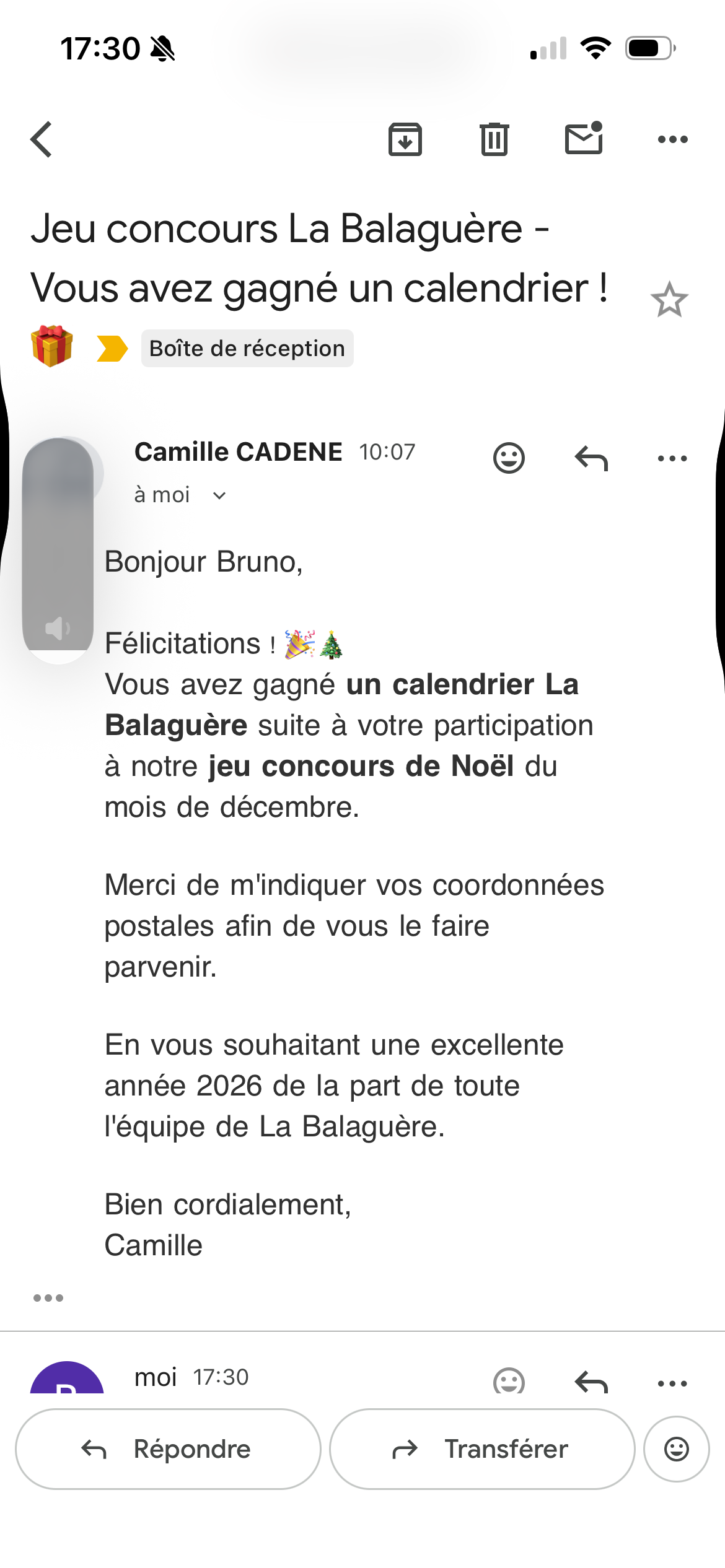Open emoji reactions beside Transférer

pos(676,1449)
